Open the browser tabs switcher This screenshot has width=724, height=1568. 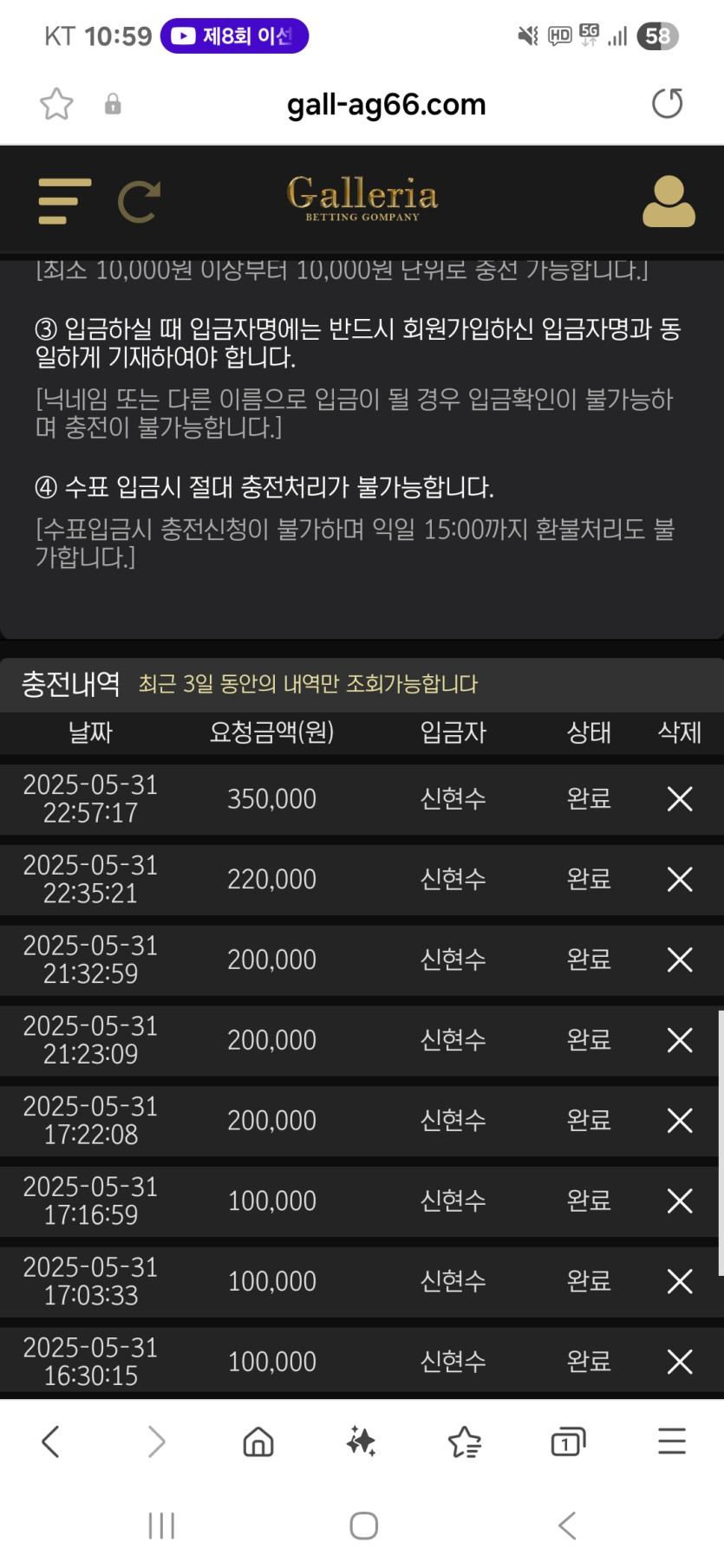point(568,1441)
